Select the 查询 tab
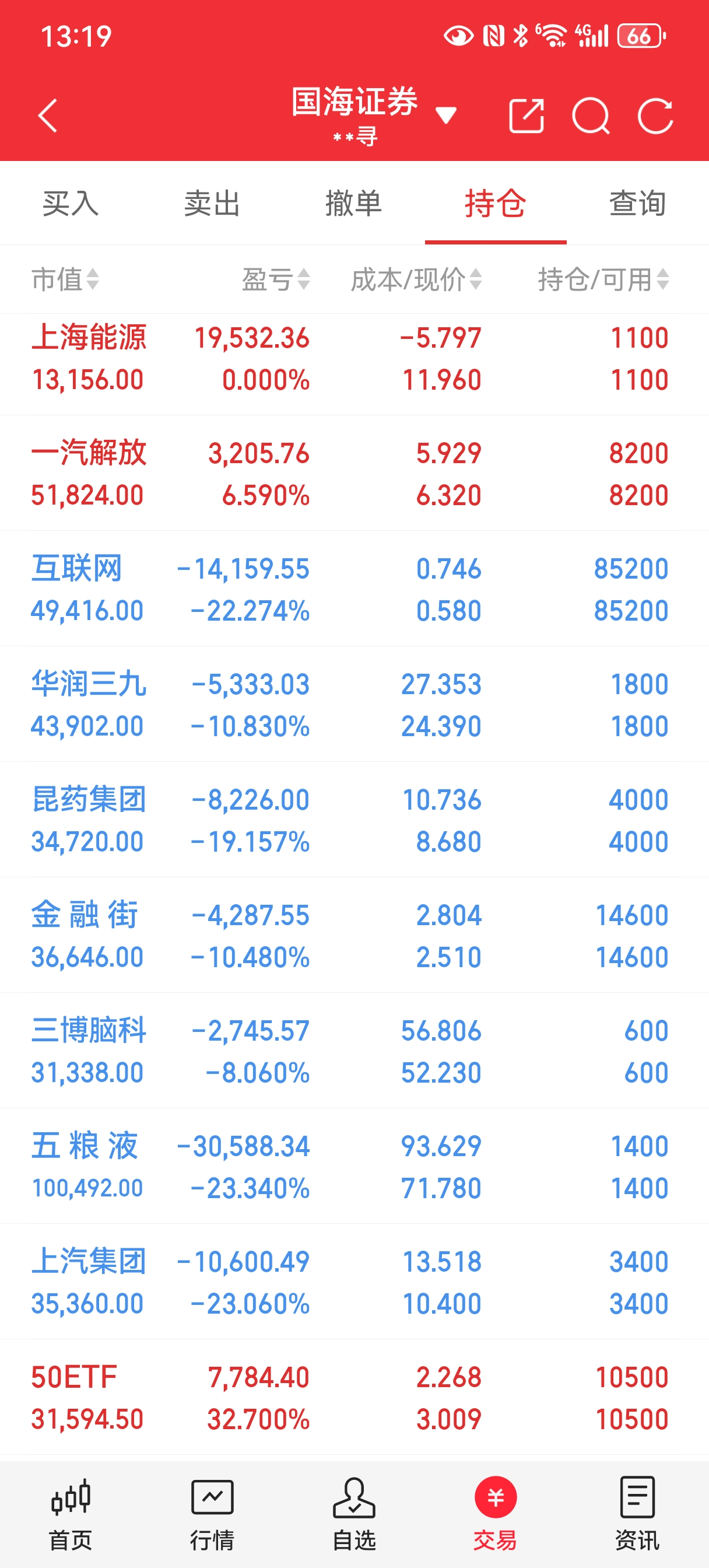 tap(638, 204)
